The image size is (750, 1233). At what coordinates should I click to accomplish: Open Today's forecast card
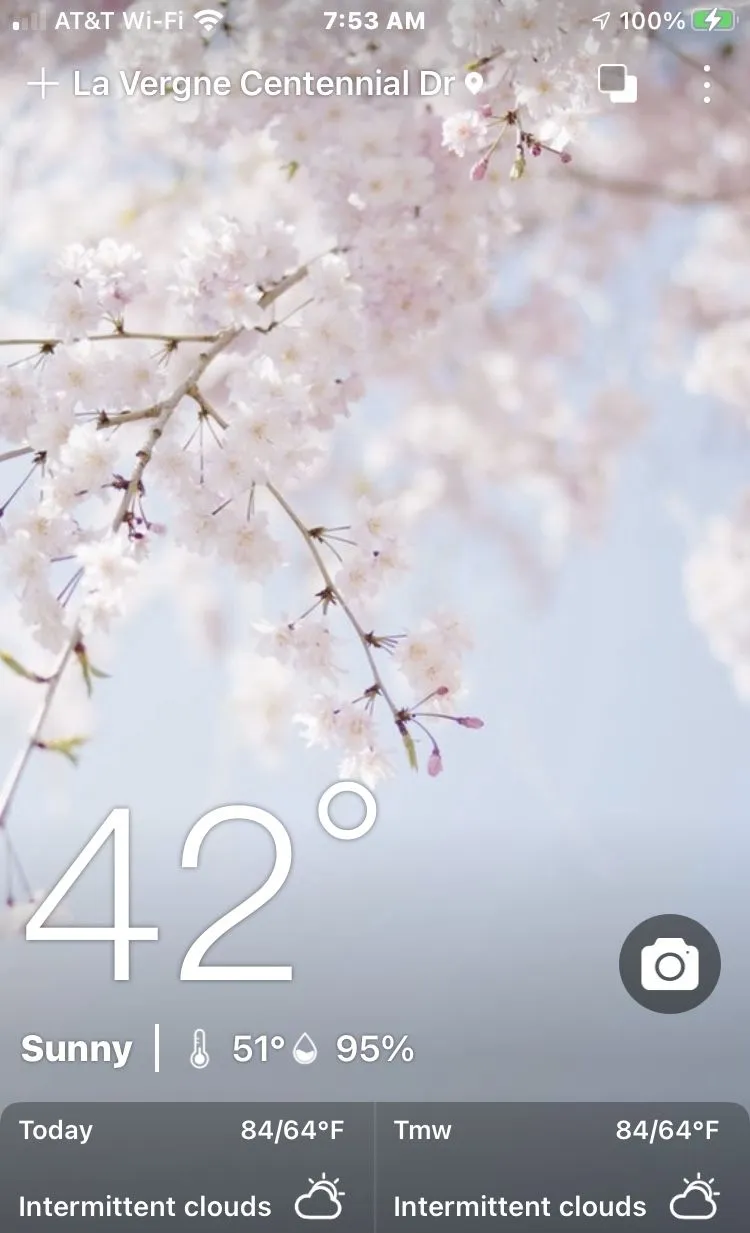click(186, 1168)
